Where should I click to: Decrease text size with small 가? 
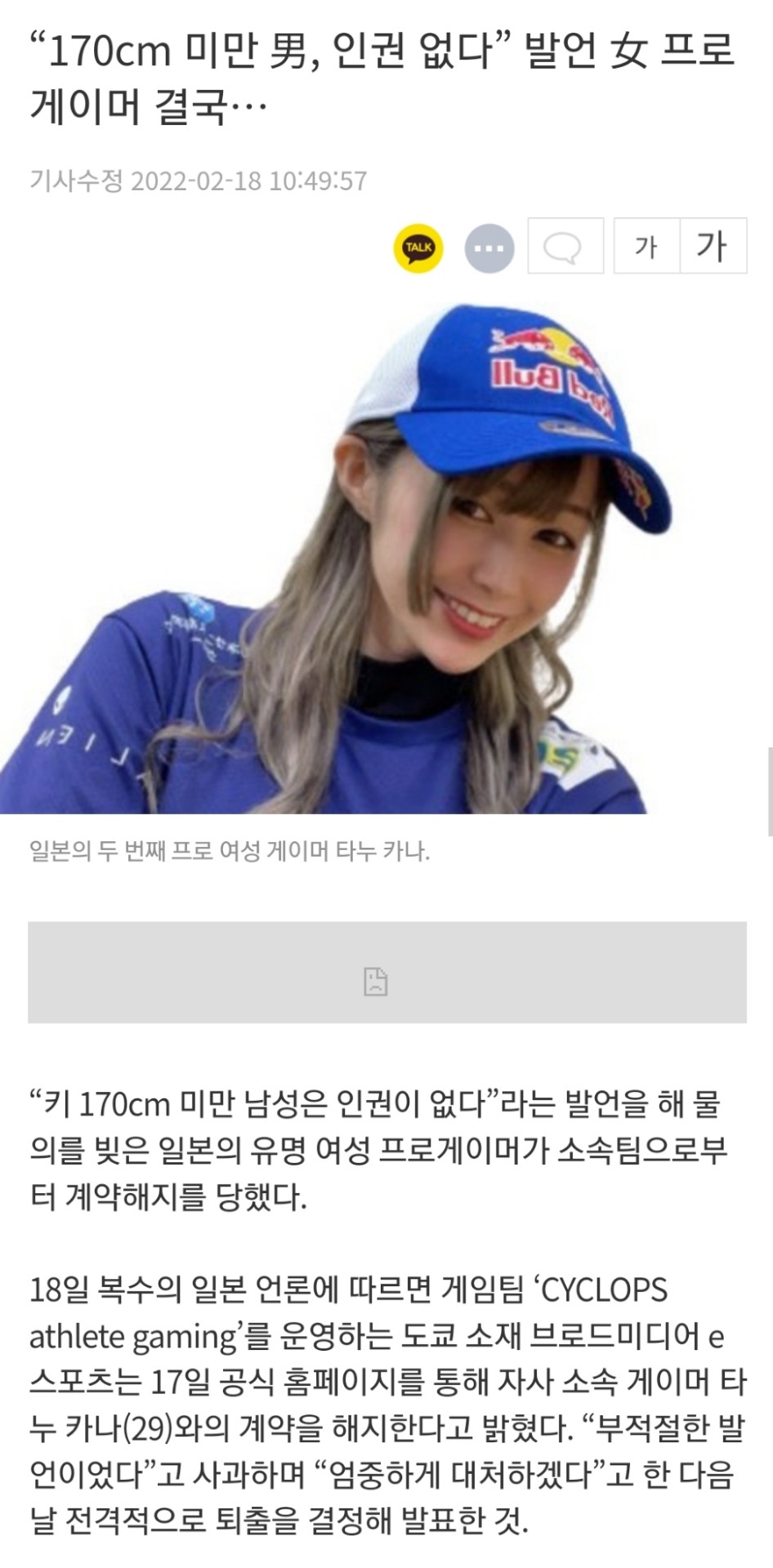click(646, 246)
